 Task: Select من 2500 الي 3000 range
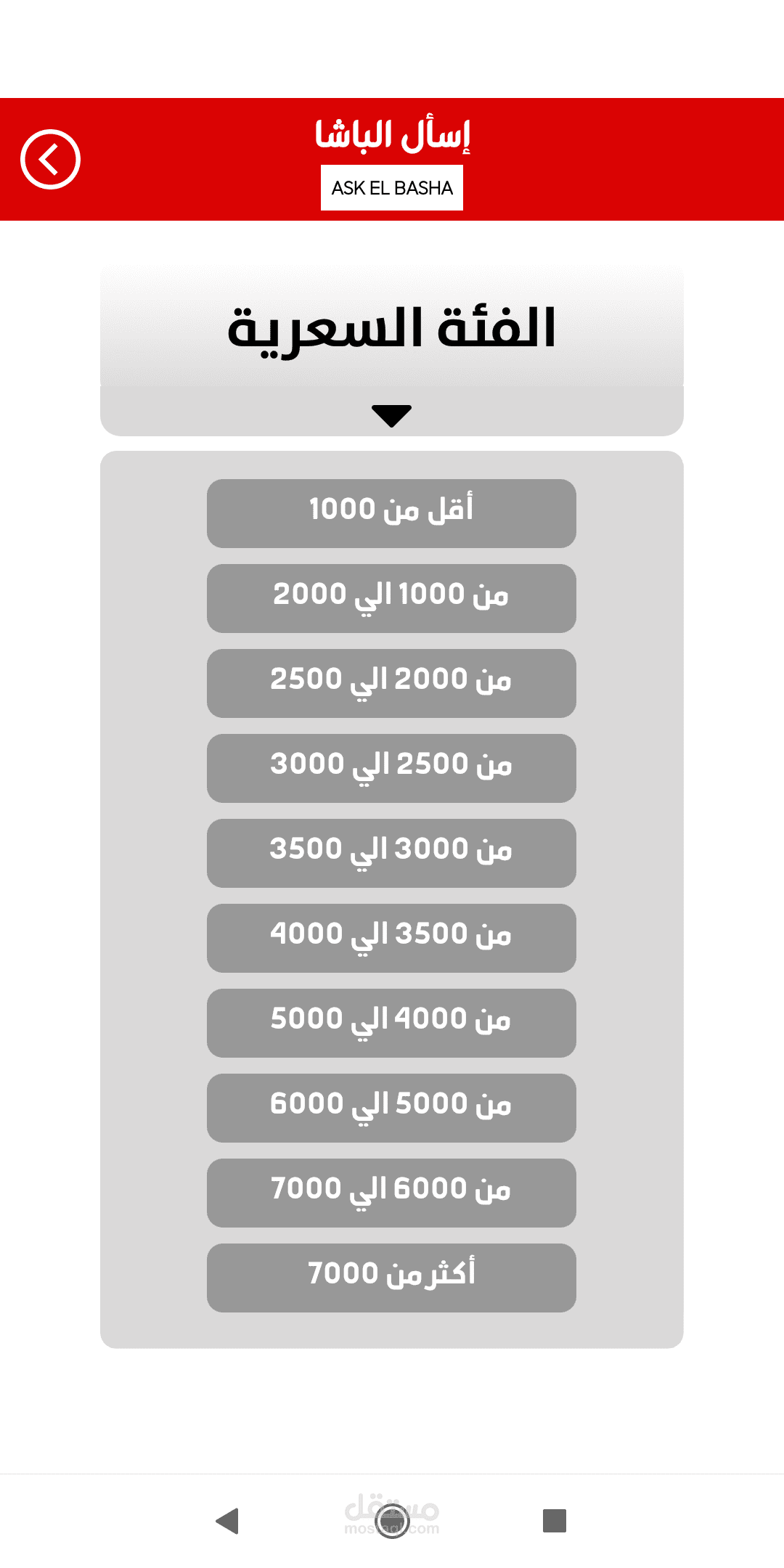pyautogui.click(x=391, y=768)
